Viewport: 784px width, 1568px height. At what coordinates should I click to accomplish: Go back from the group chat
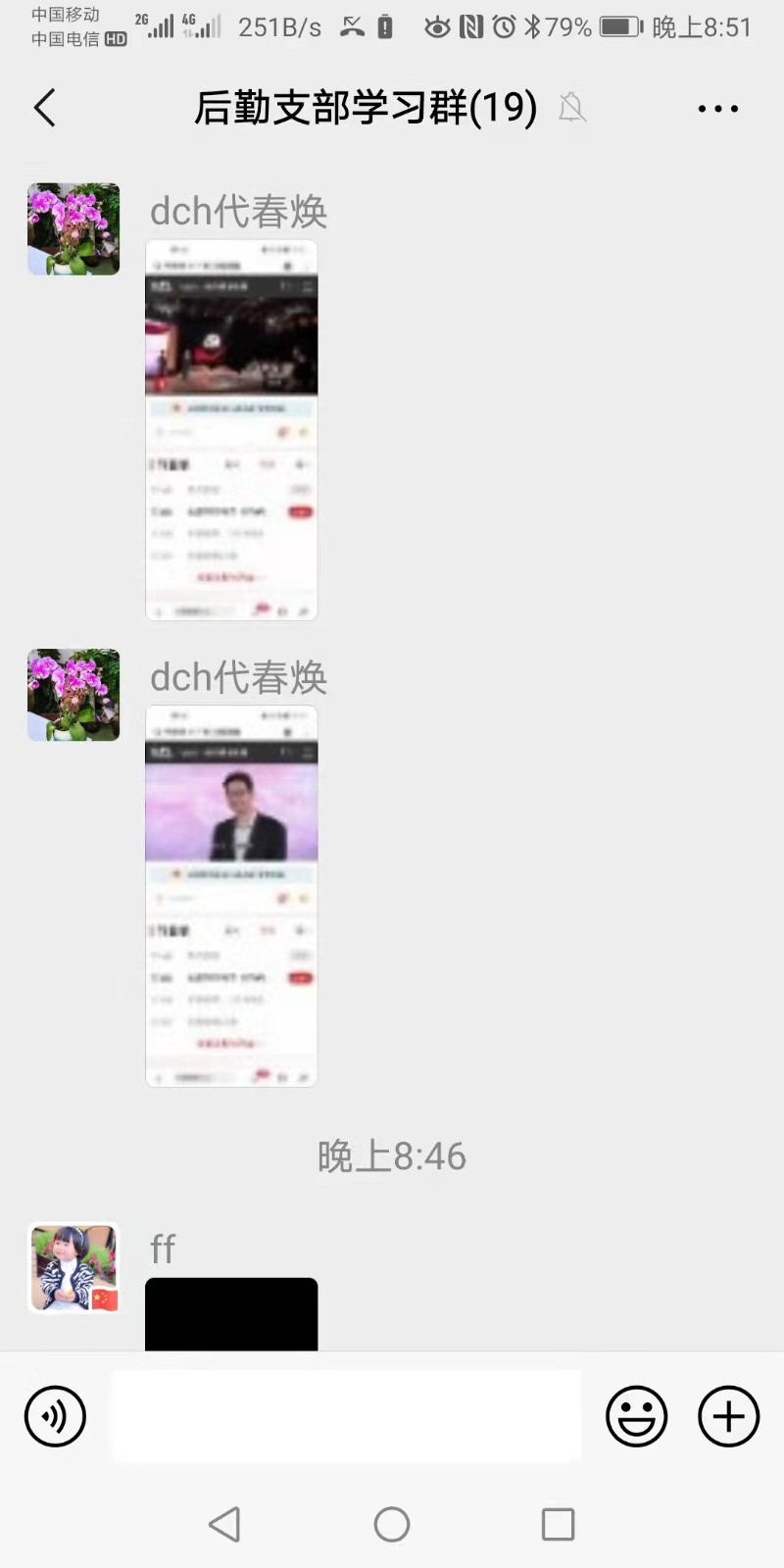pyautogui.click(x=45, y=108)
